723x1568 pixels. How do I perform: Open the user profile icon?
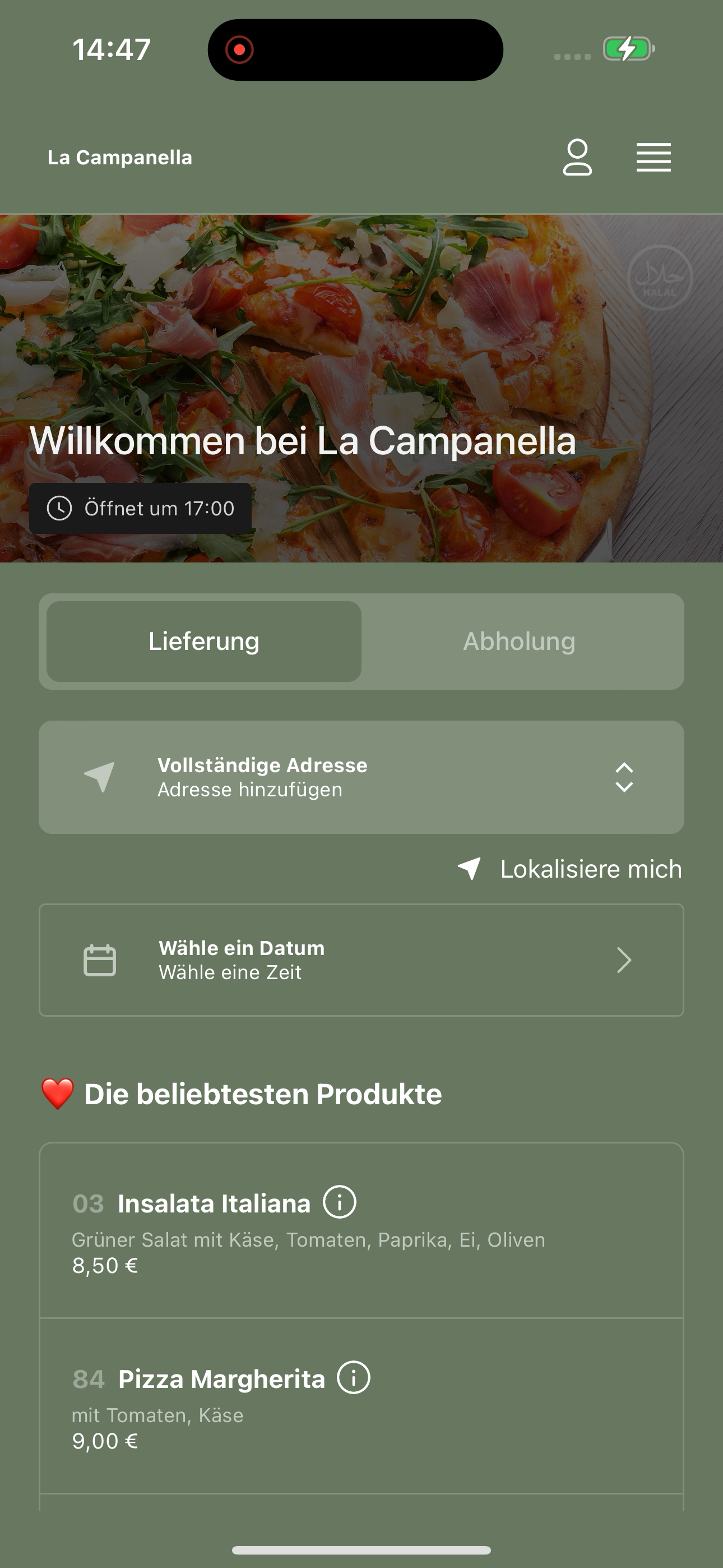(577, 157)
